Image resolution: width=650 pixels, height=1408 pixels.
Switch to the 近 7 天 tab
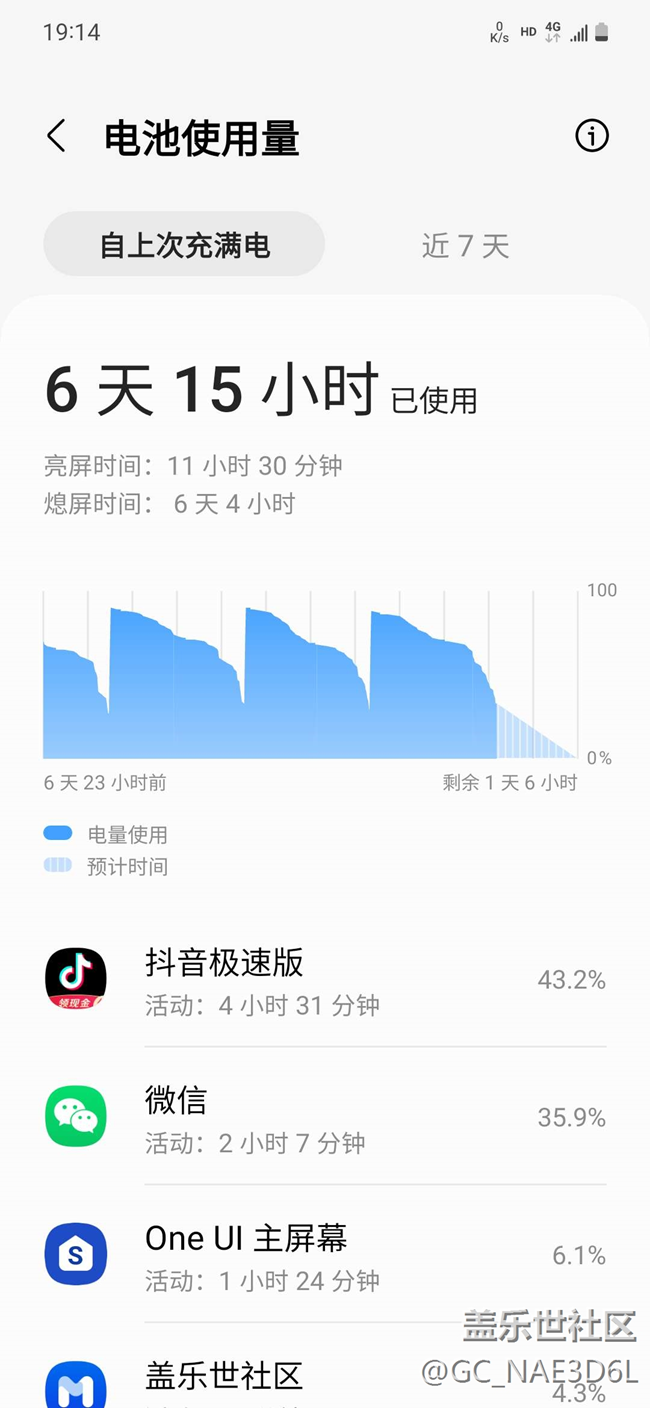pos(465,245)
